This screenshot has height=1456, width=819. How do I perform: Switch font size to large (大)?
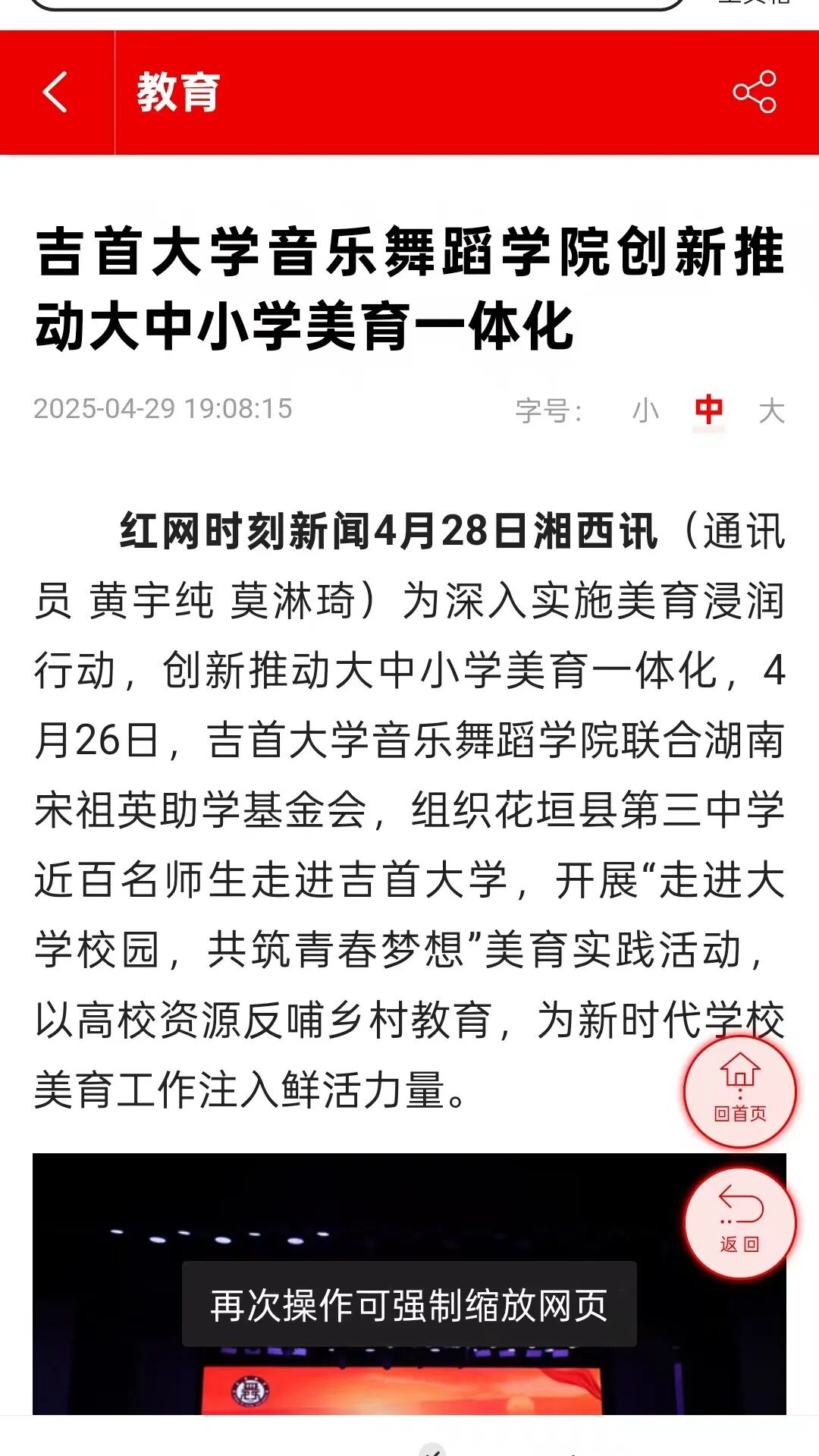pyautogui.click(x=771, y=410)
